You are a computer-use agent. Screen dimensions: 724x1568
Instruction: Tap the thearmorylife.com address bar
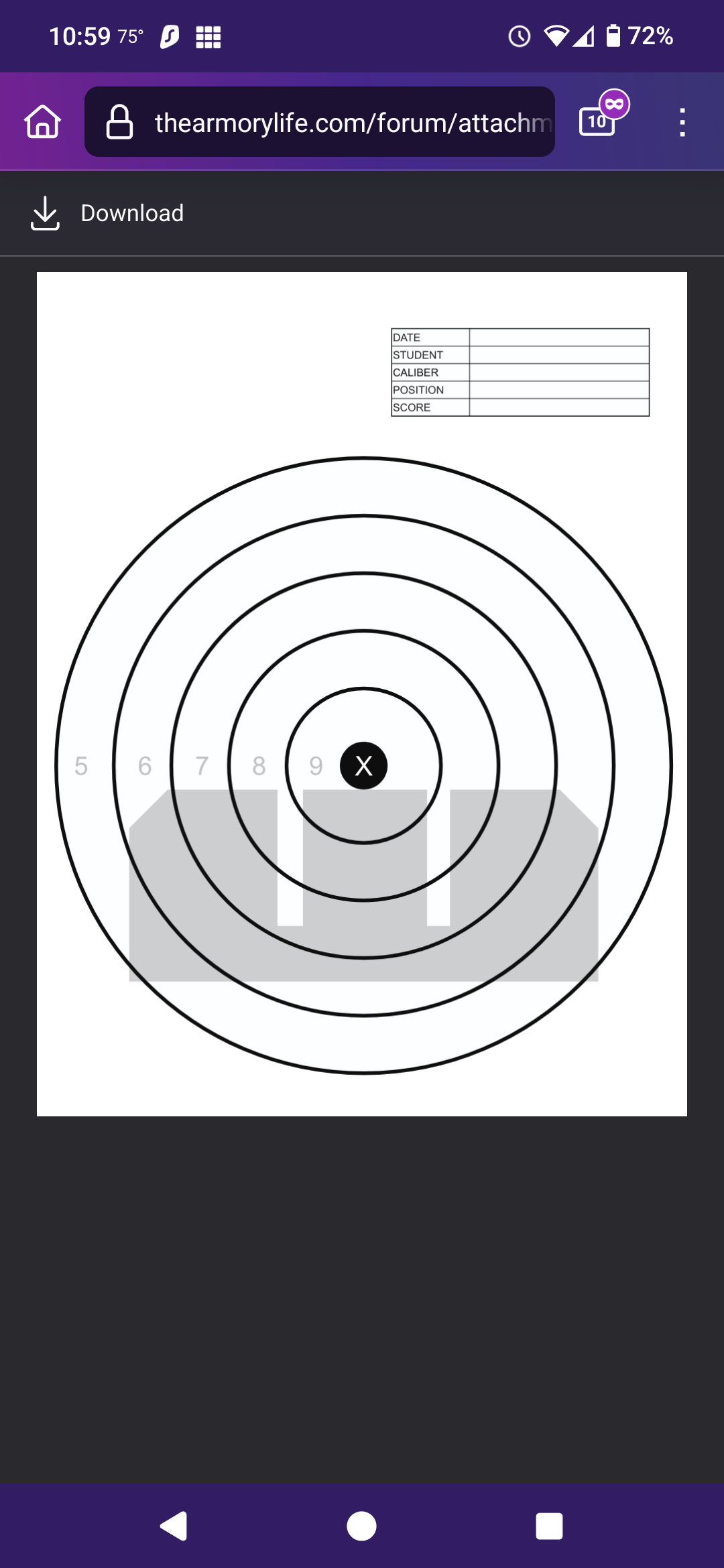pos(320,122)
